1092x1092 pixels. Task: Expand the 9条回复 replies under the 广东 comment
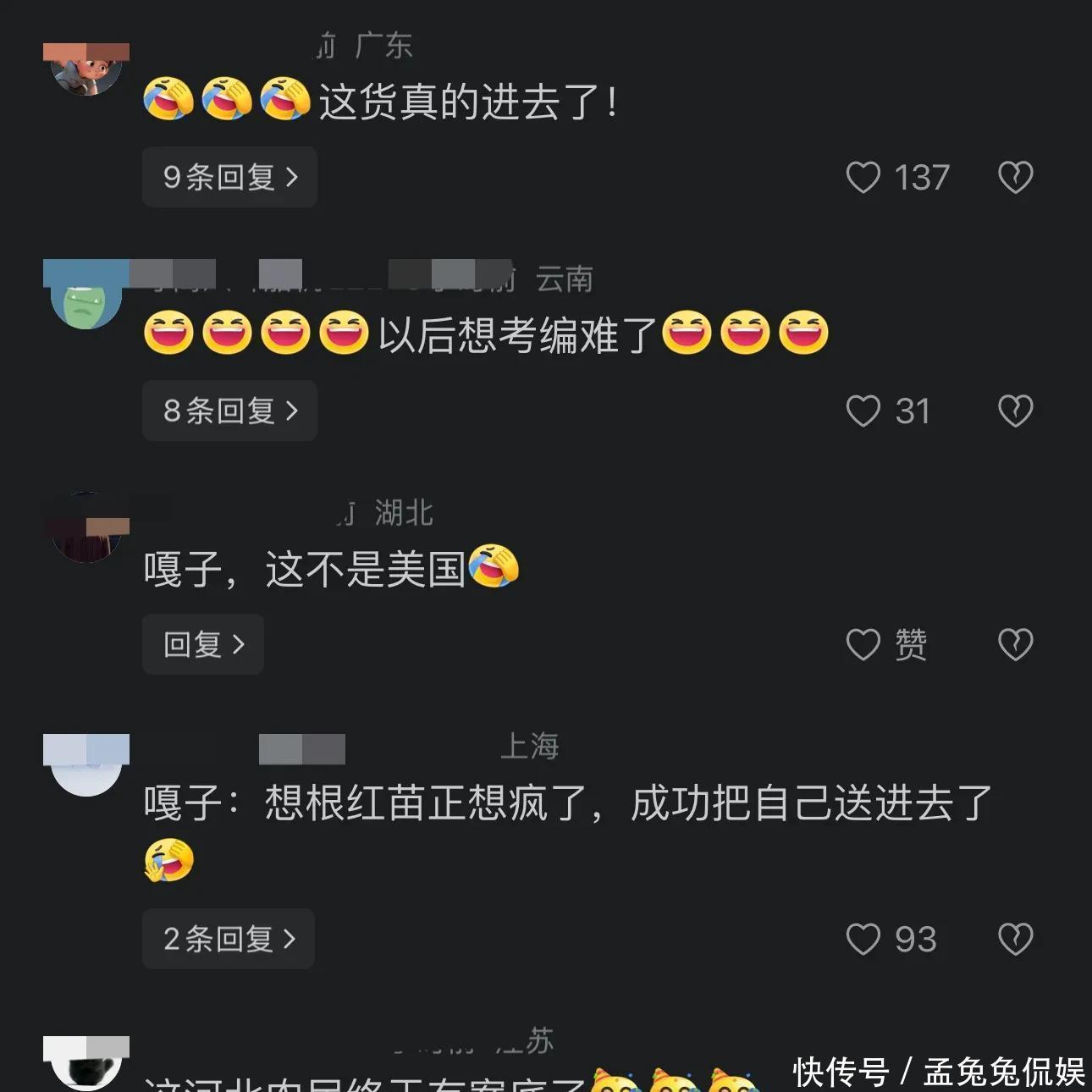229,177
